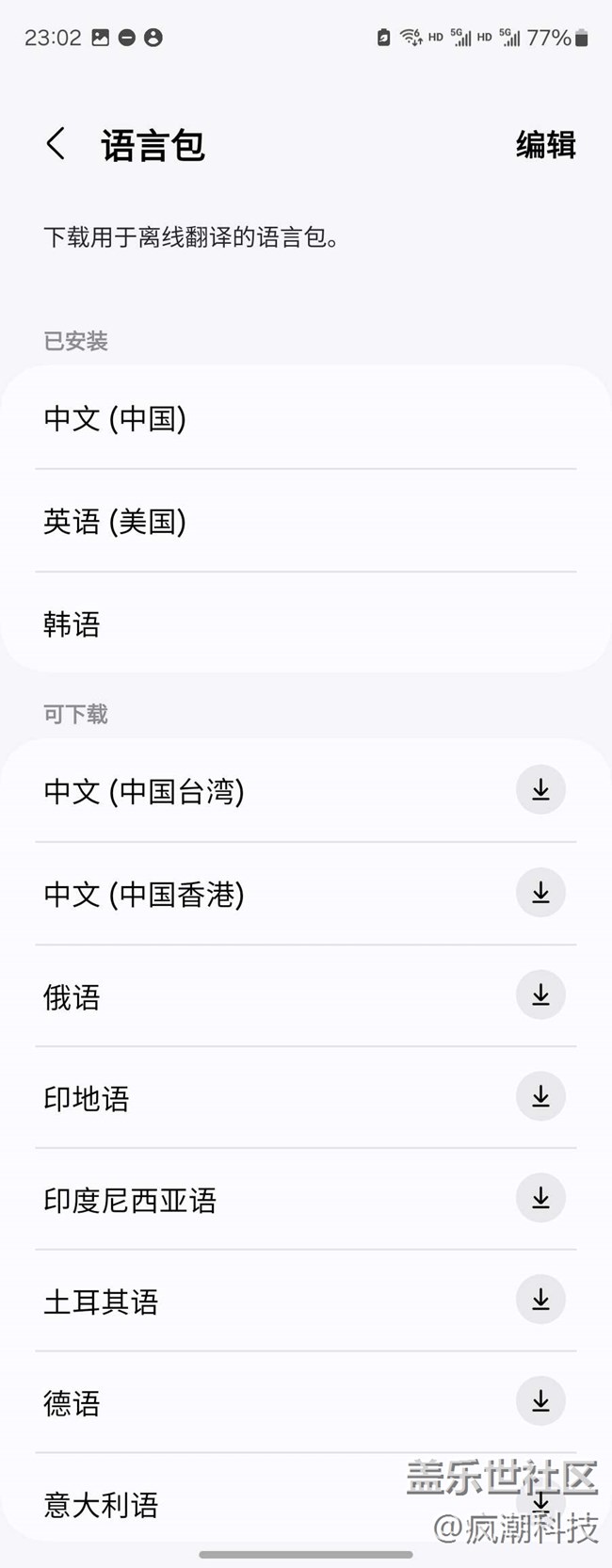Download the 俄语 language pack
Viewport: 612px width, 1568px height.
tap(540, 994)
